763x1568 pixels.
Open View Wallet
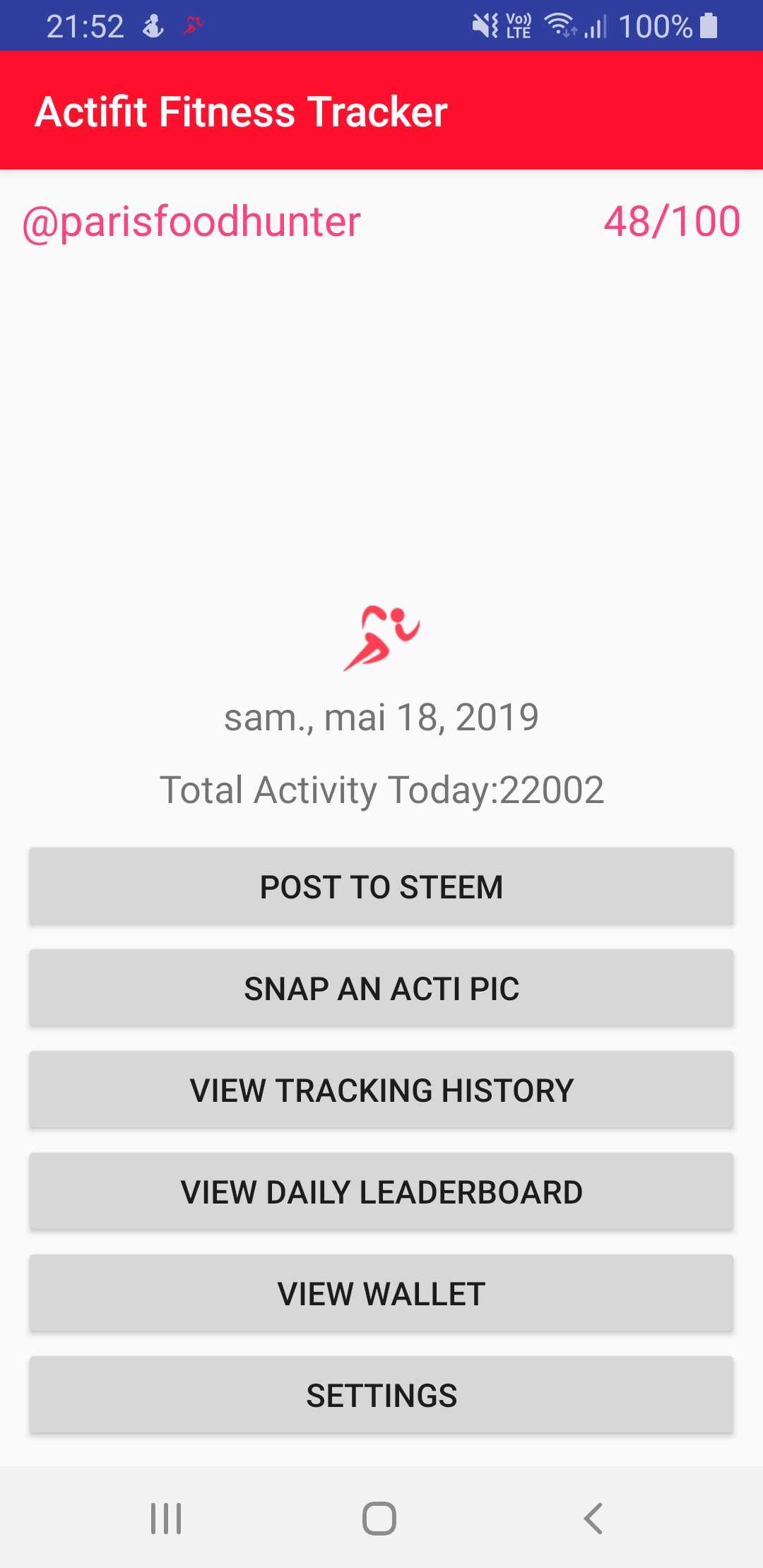pyautogui.click(x=381, y=1293)
